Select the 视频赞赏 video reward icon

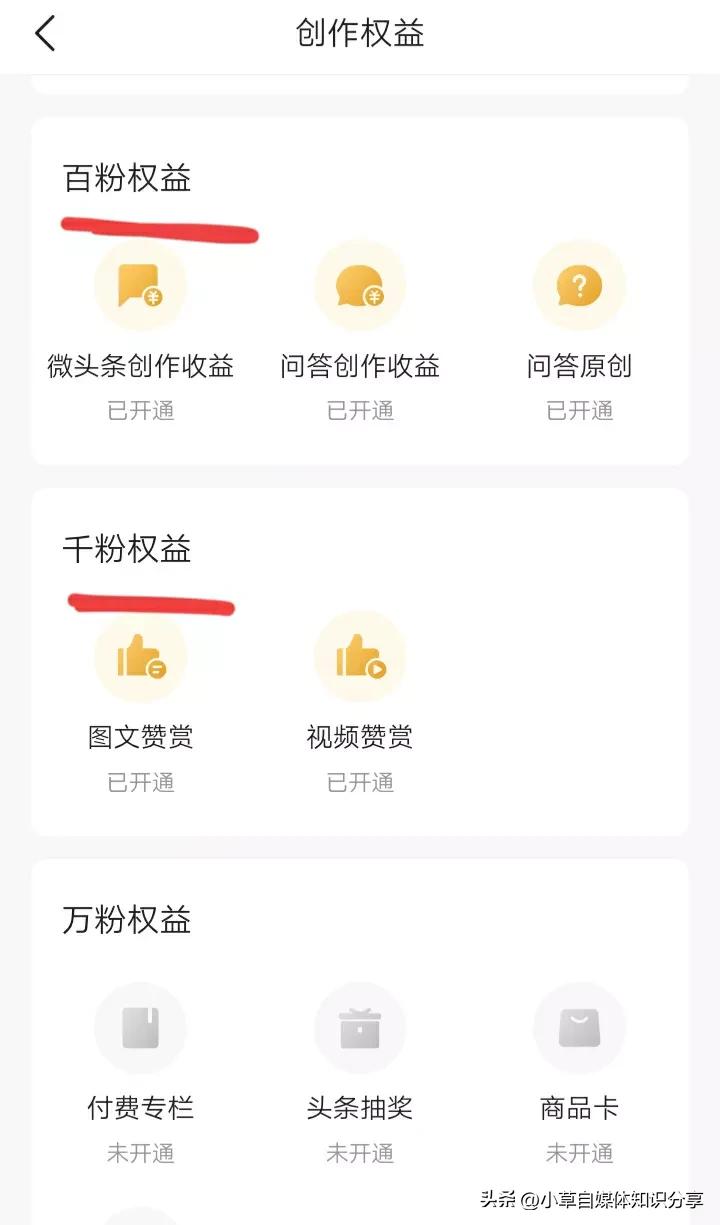click(360, 657)
